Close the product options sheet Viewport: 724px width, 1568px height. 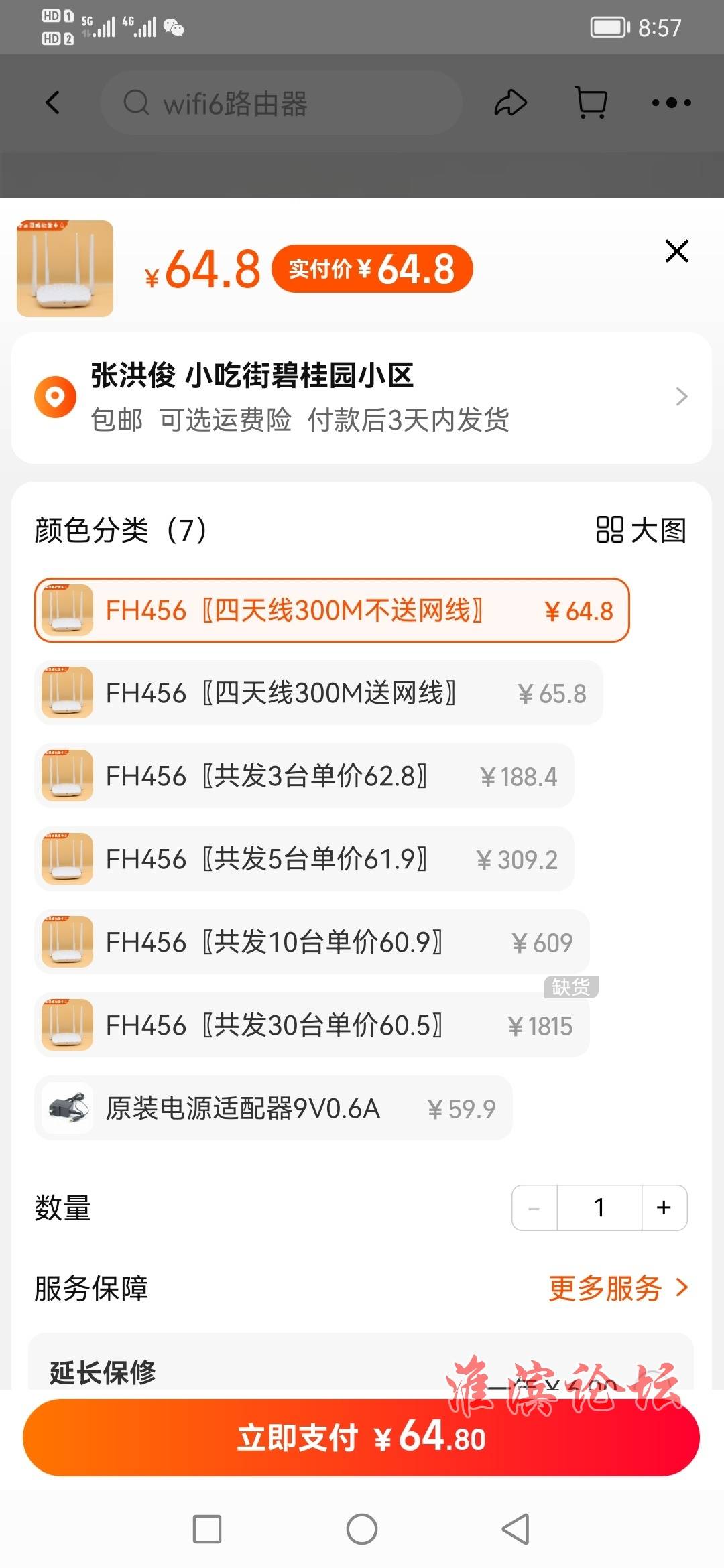(x=676, y=251)
